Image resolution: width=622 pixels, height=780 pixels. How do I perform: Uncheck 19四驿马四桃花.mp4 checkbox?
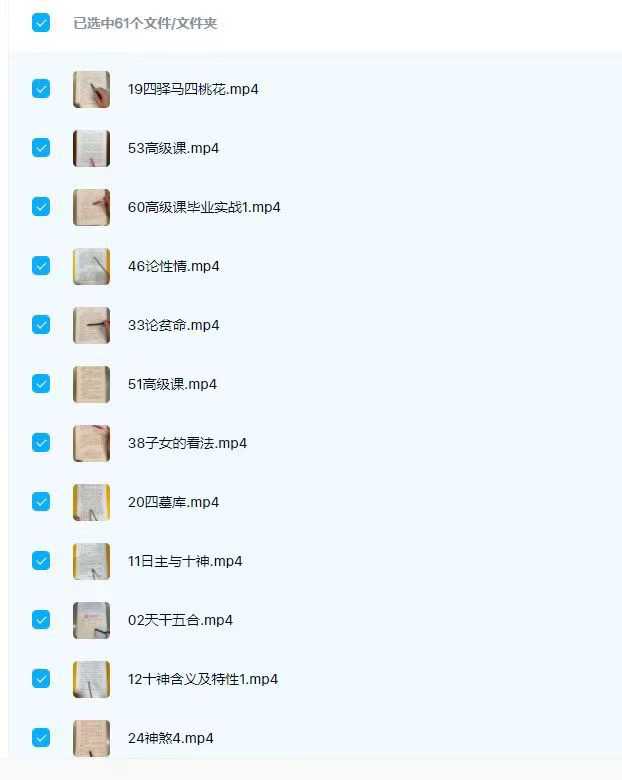click(41, 89)
